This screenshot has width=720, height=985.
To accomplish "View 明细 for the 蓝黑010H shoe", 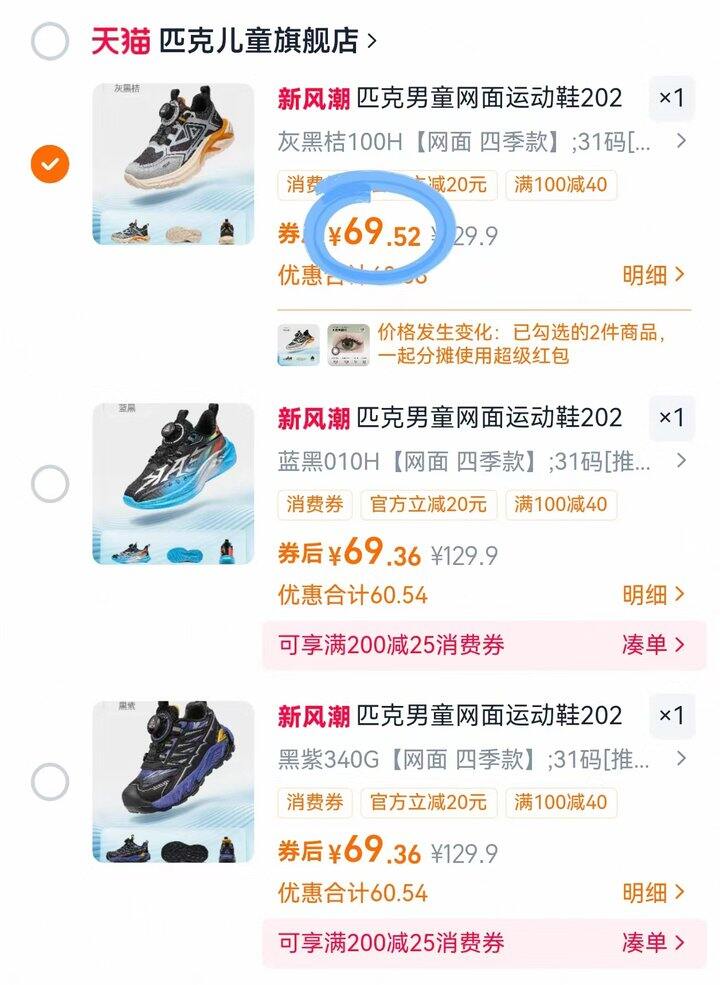I will [653, 594].
